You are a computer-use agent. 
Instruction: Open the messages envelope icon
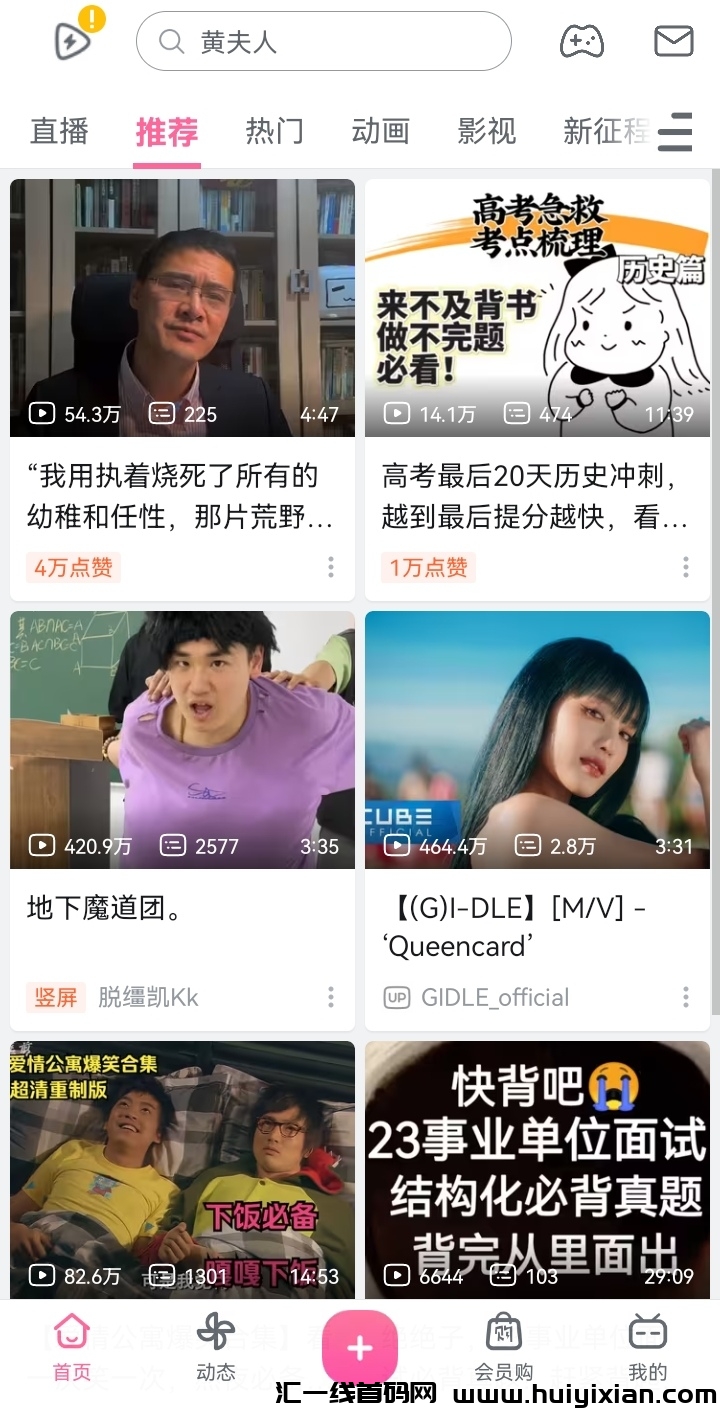(x=673, y=41)
